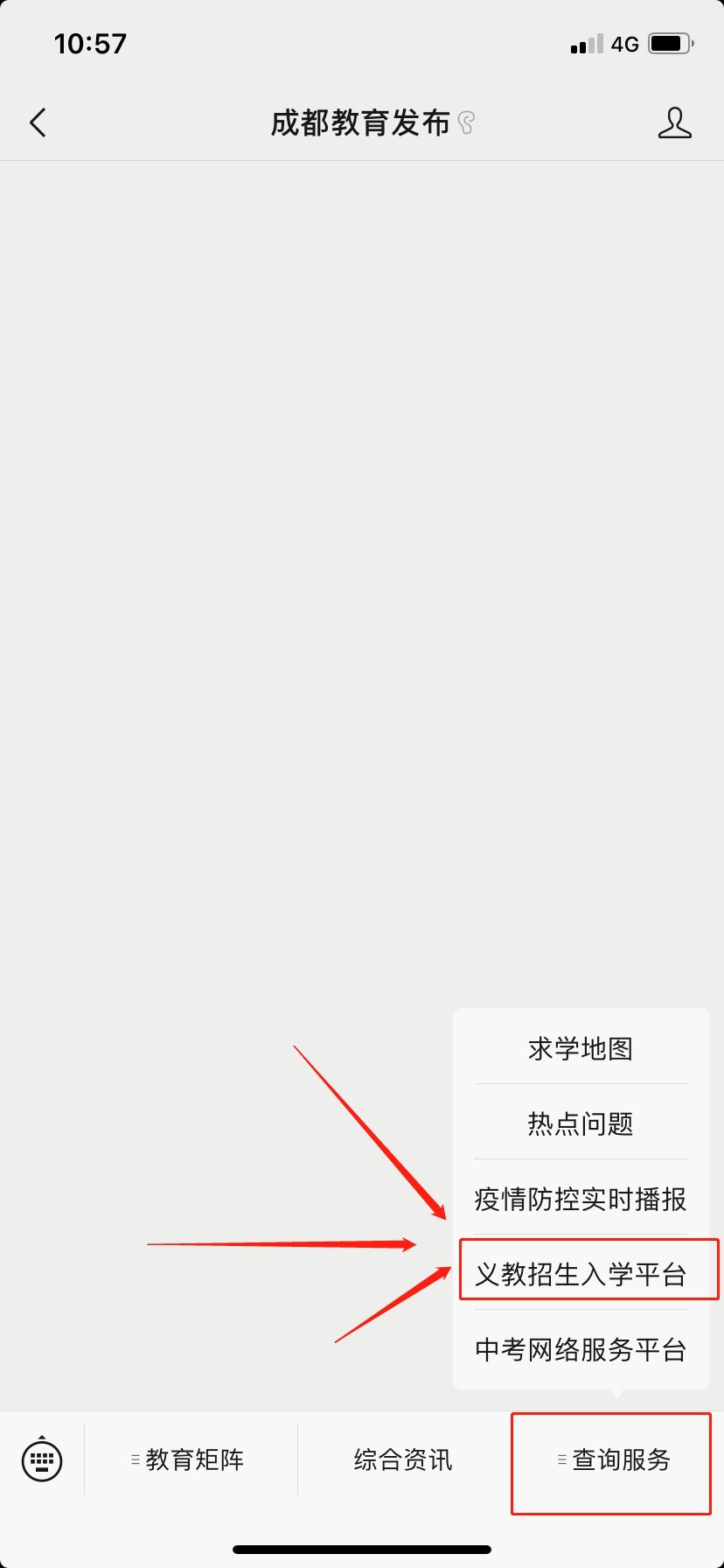Select 求学地图 from popup menu
Screen dimensions: 724x1568
[x=581, y=1048]
